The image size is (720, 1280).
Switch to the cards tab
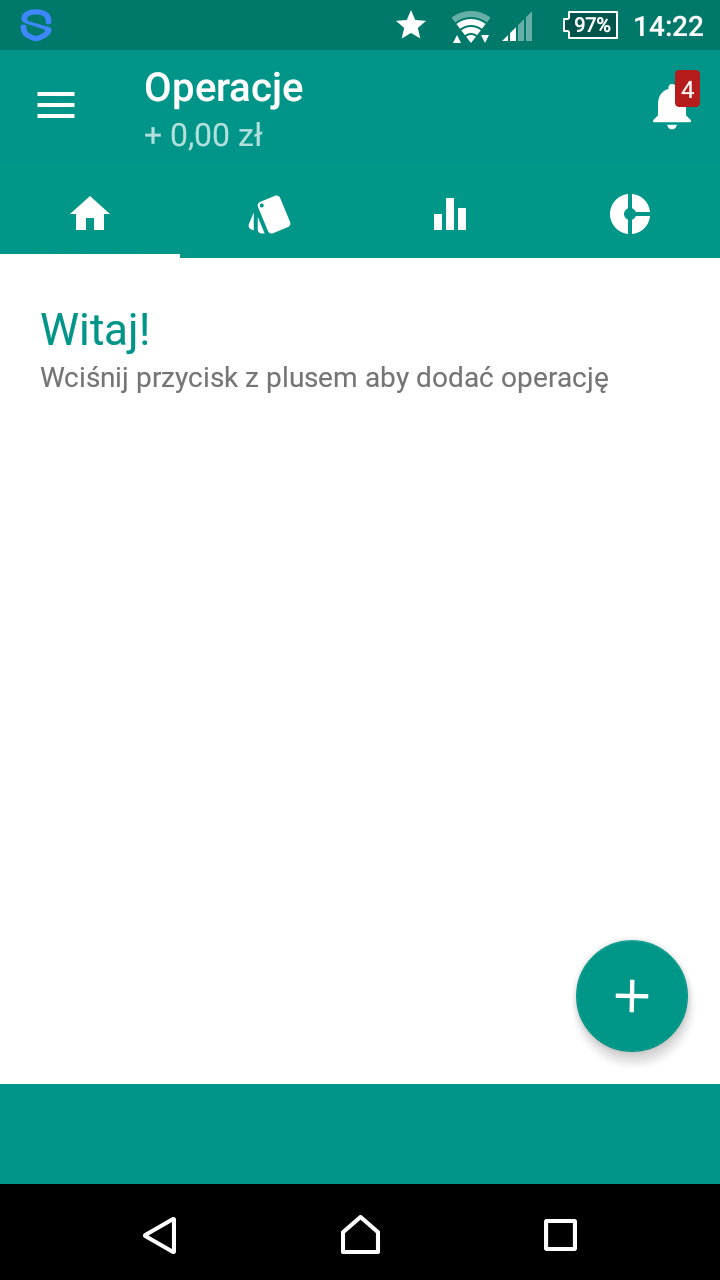[270, 214]
